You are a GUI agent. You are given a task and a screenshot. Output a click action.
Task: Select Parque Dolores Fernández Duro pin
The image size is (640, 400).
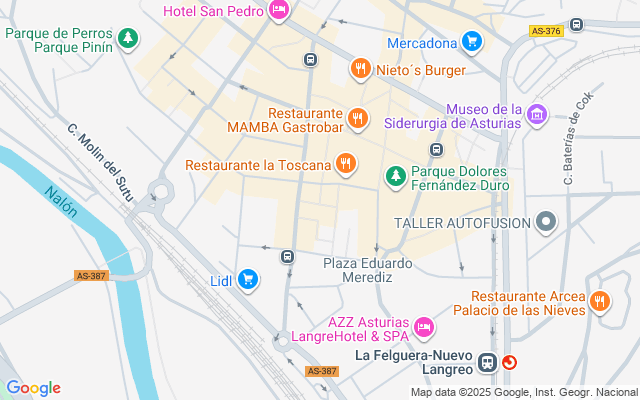(396, 177)
